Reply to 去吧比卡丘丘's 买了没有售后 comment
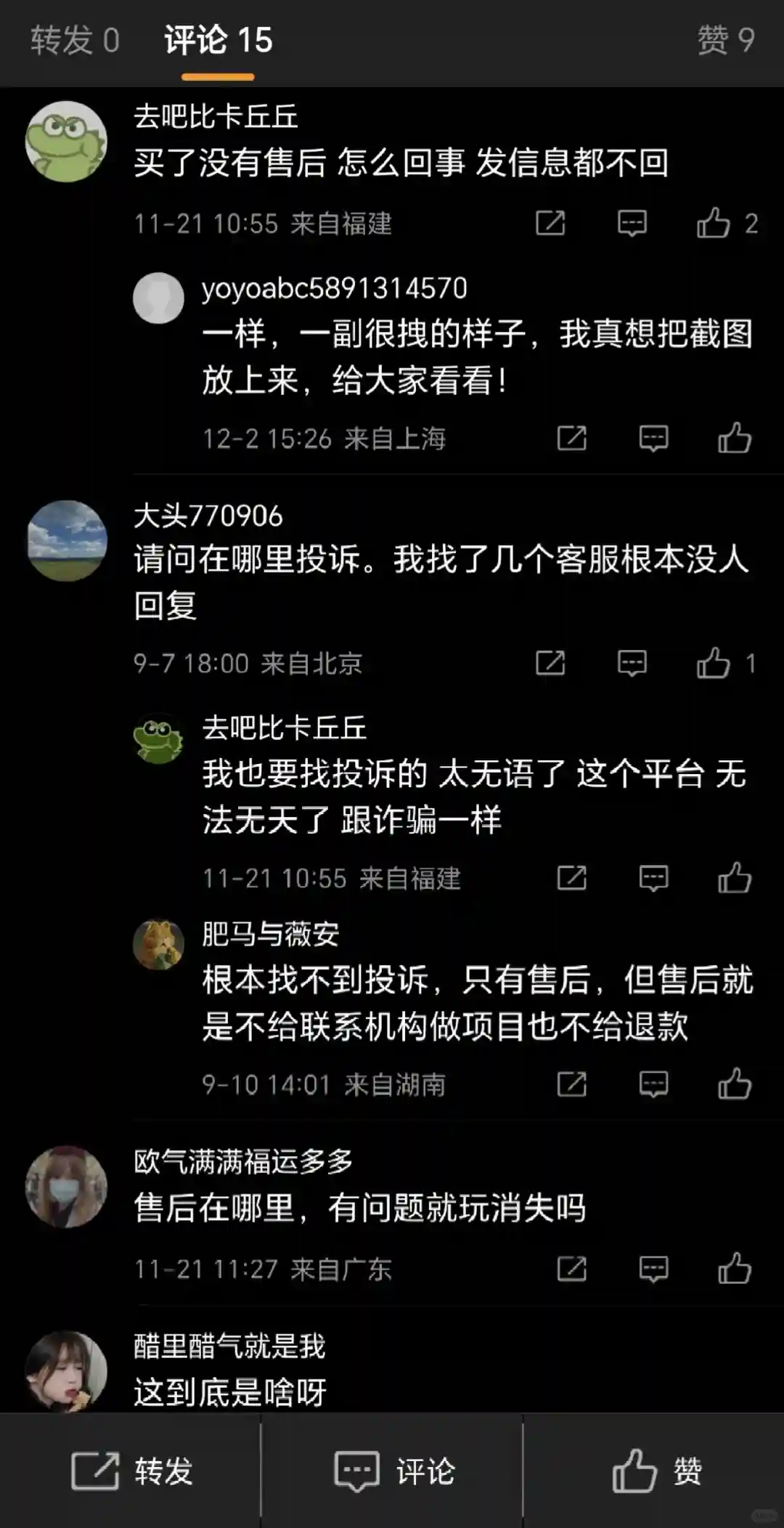Screen dimensions: 784x1528 [632, 223]
